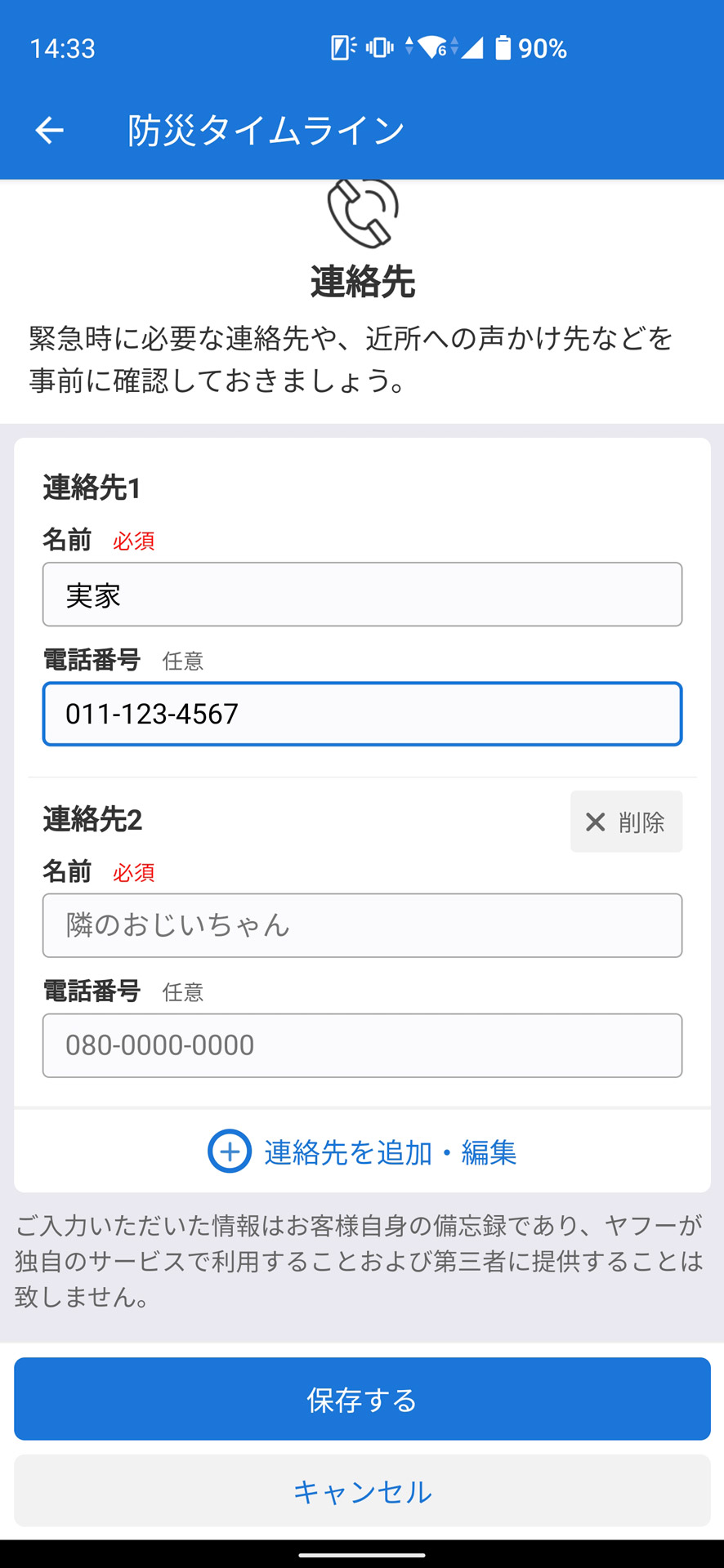This screenshot has height=1568, width=724.
Task: Select the 連絡先1 section heading
Action: (x=92, y=484)
